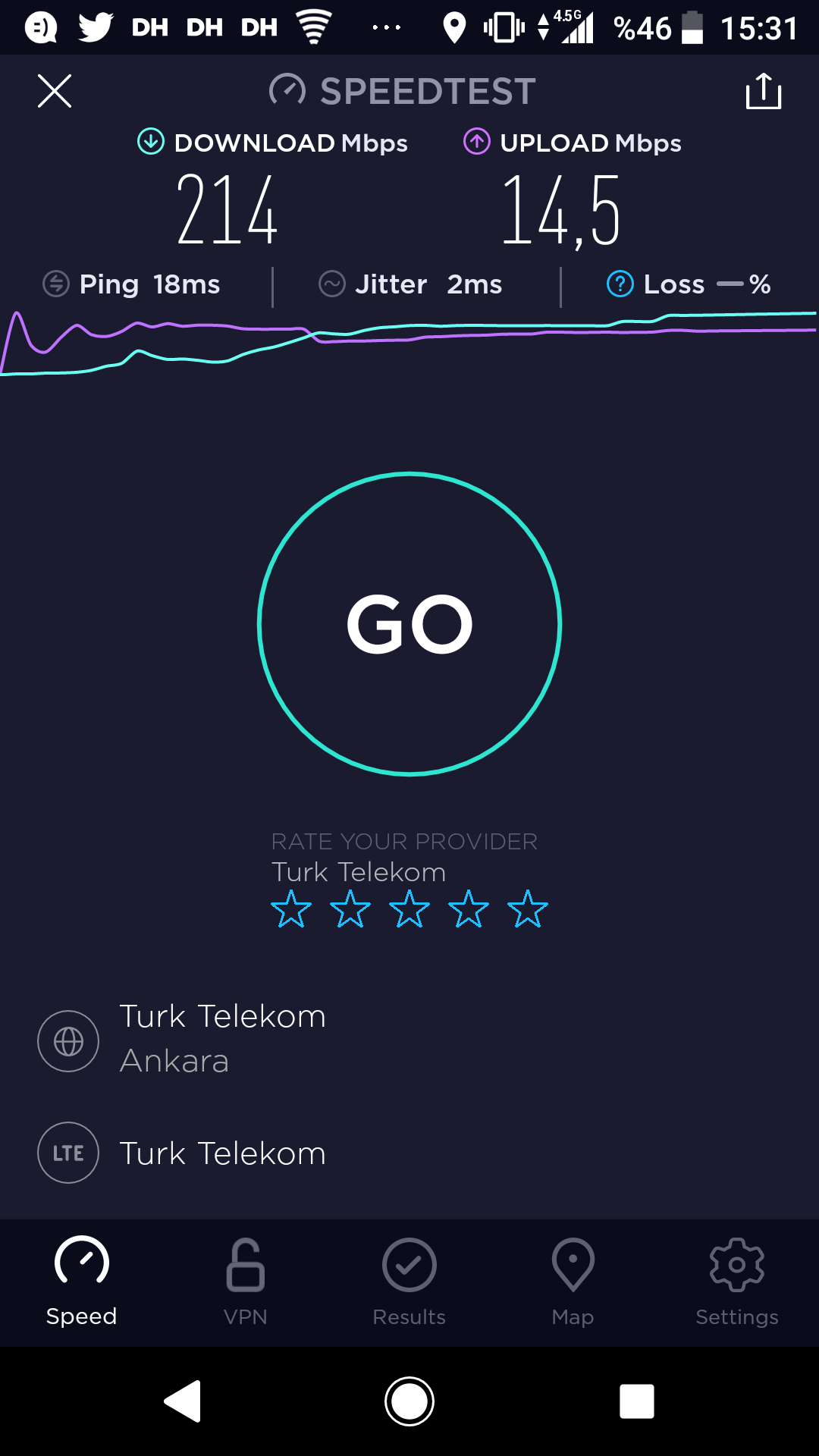
Task: Rate Turk Telekom one star
Action: [x=291, y=909]
